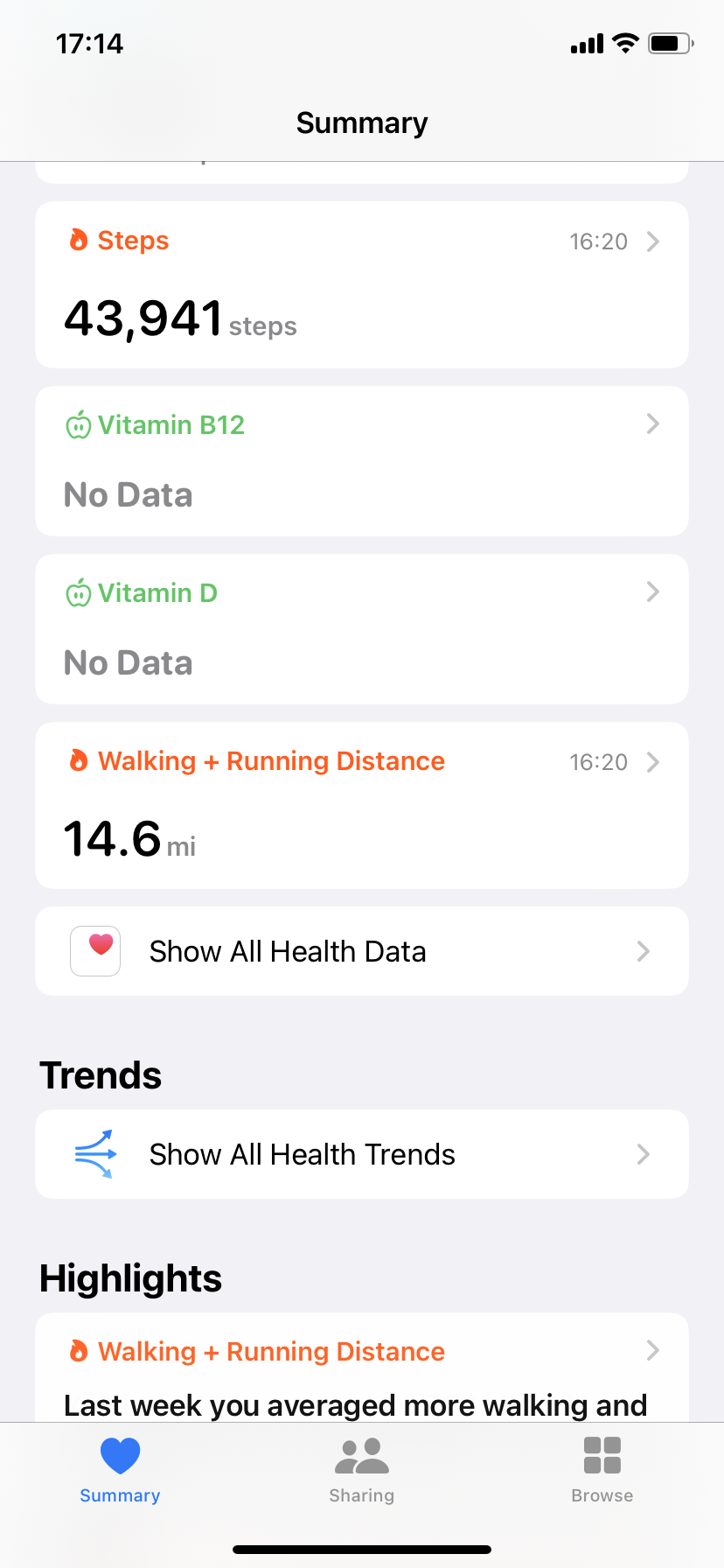
Task: Open the Walking + Running Distance highlight
Action: [x=362, y=1367]
